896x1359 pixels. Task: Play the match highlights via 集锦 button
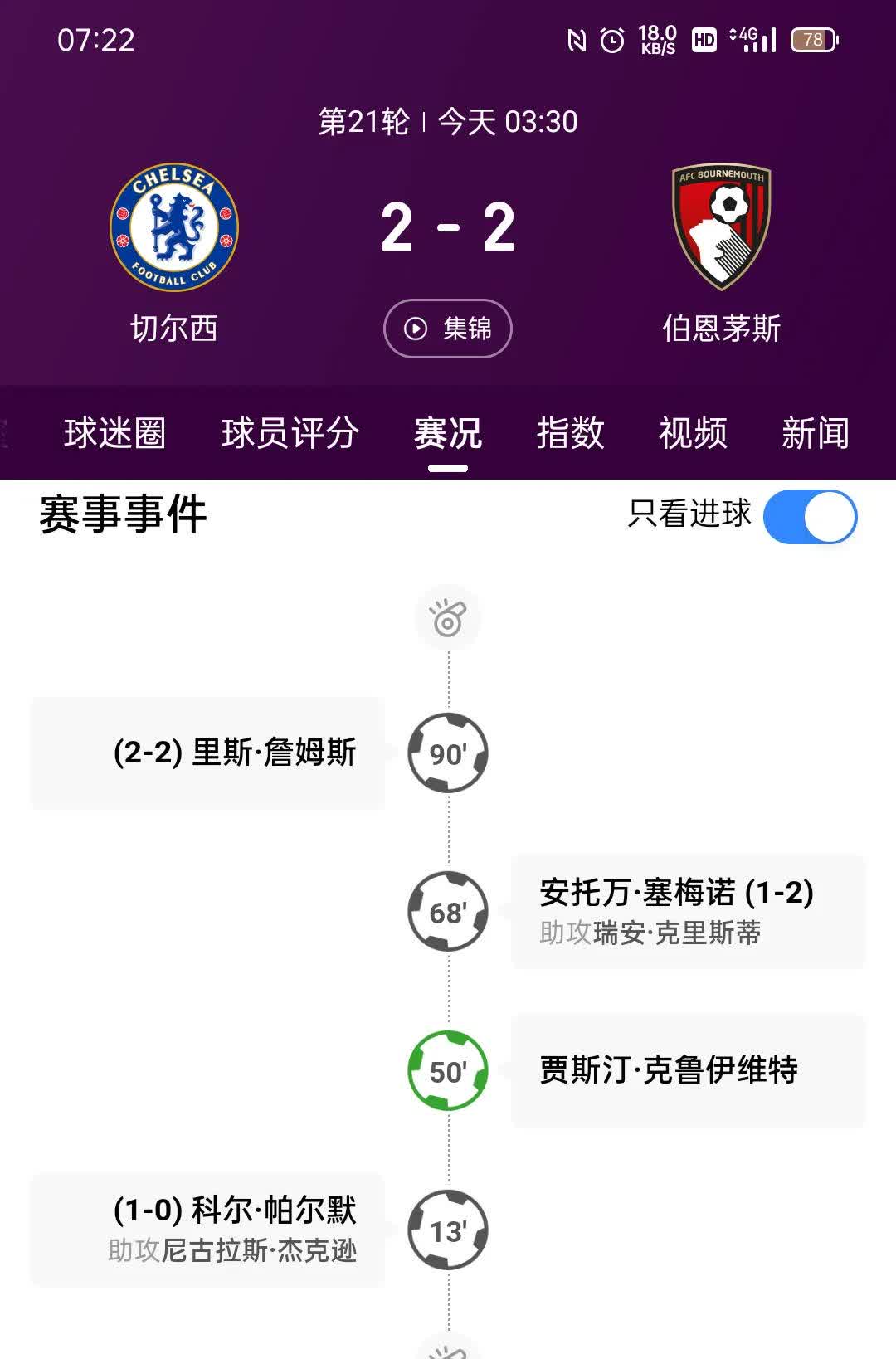coord(448,328)
